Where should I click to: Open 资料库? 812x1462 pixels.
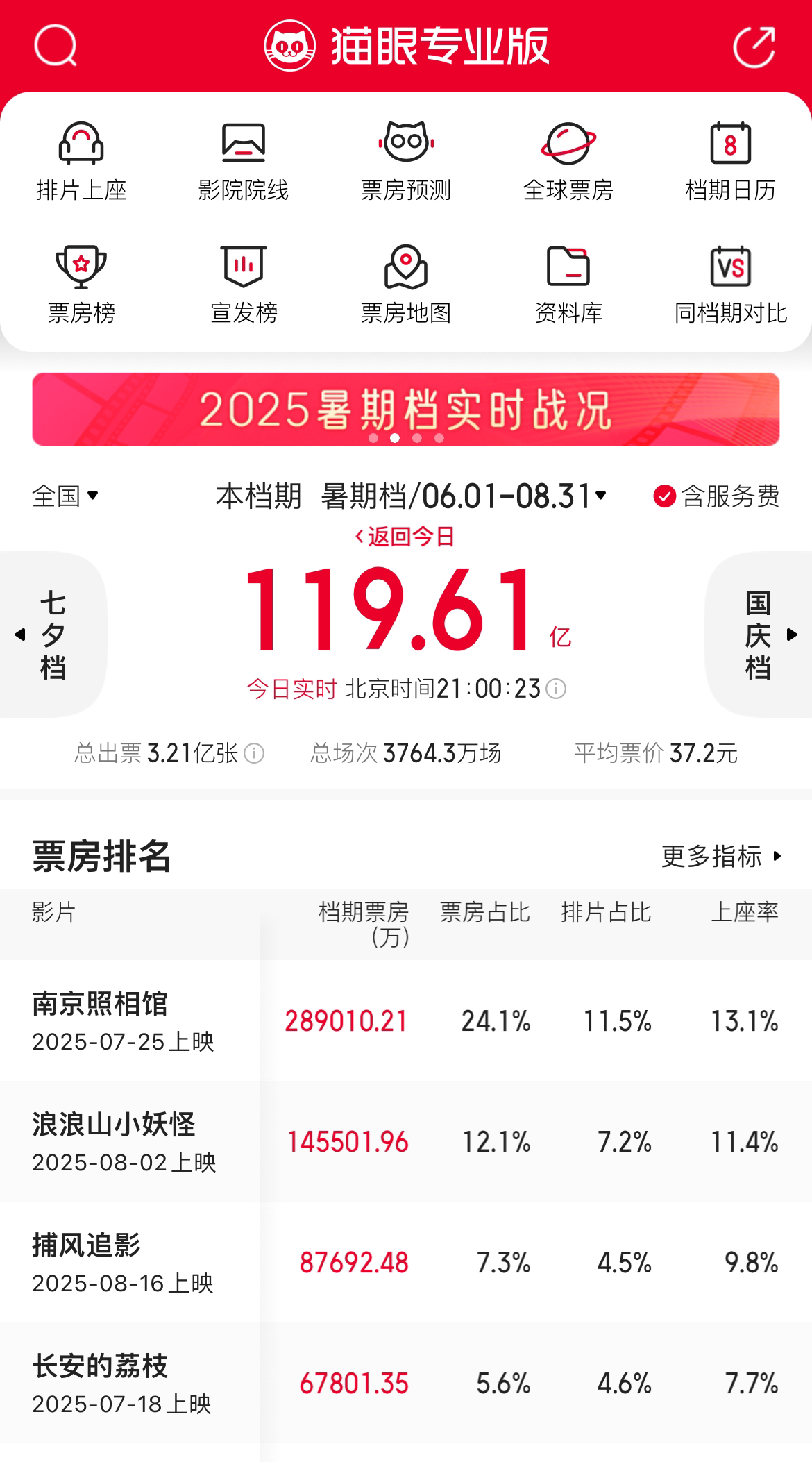[568, 285]
